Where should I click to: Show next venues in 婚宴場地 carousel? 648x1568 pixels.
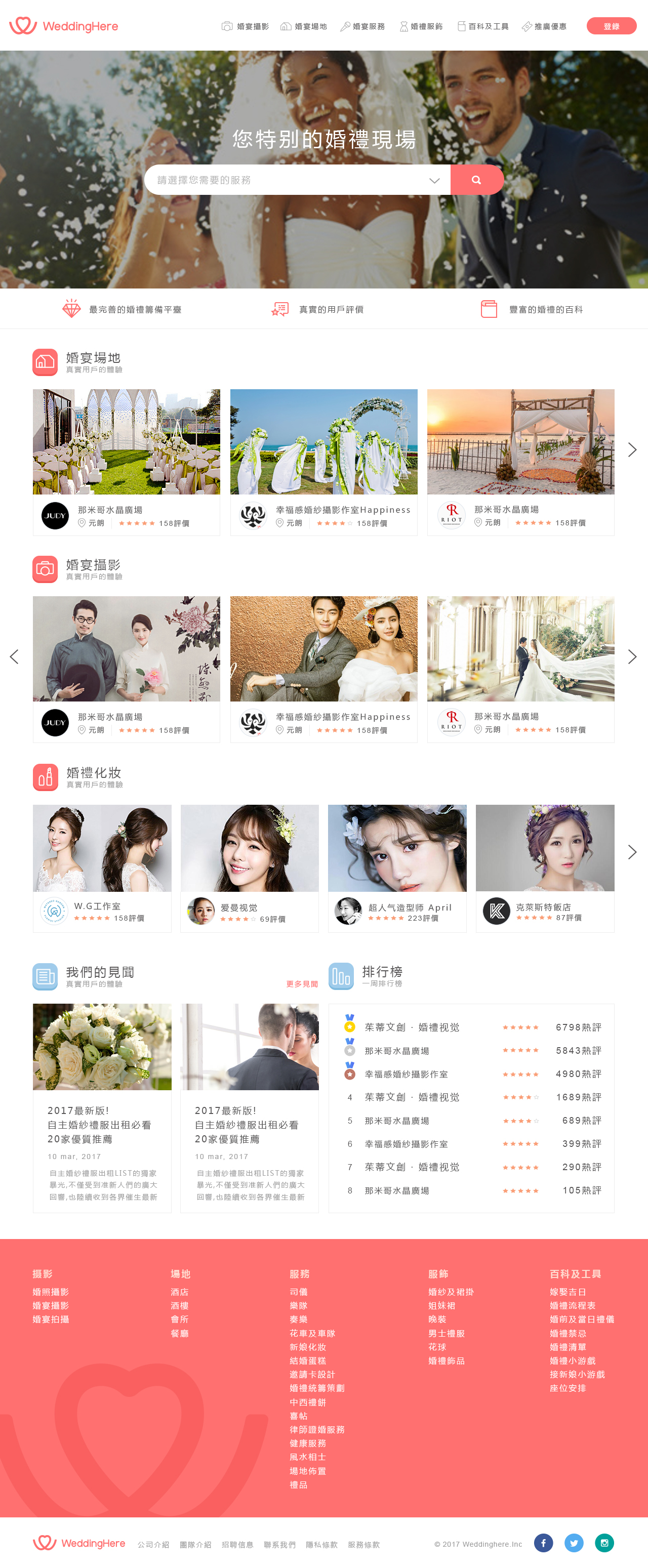[x=632, y=450]
